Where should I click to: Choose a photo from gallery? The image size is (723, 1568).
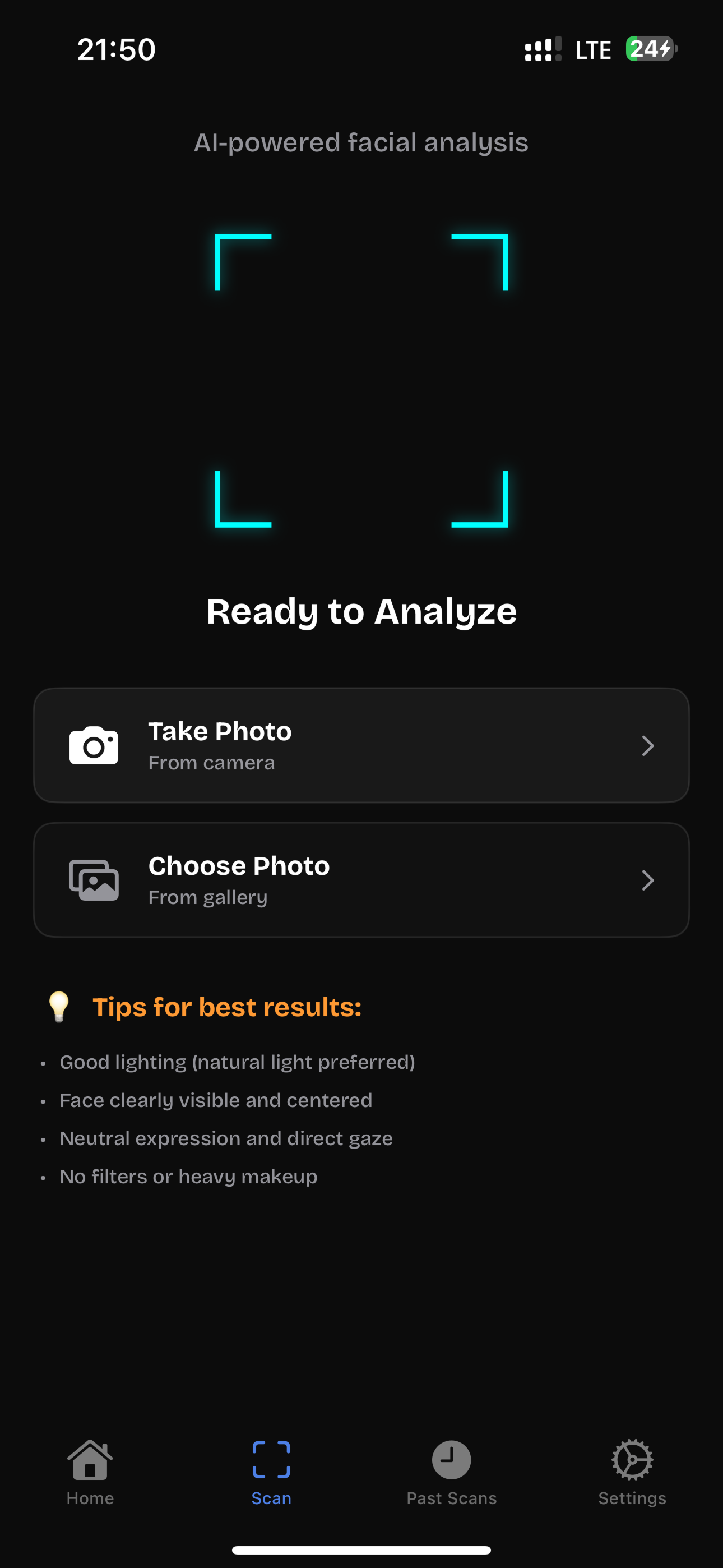(361, 879)
